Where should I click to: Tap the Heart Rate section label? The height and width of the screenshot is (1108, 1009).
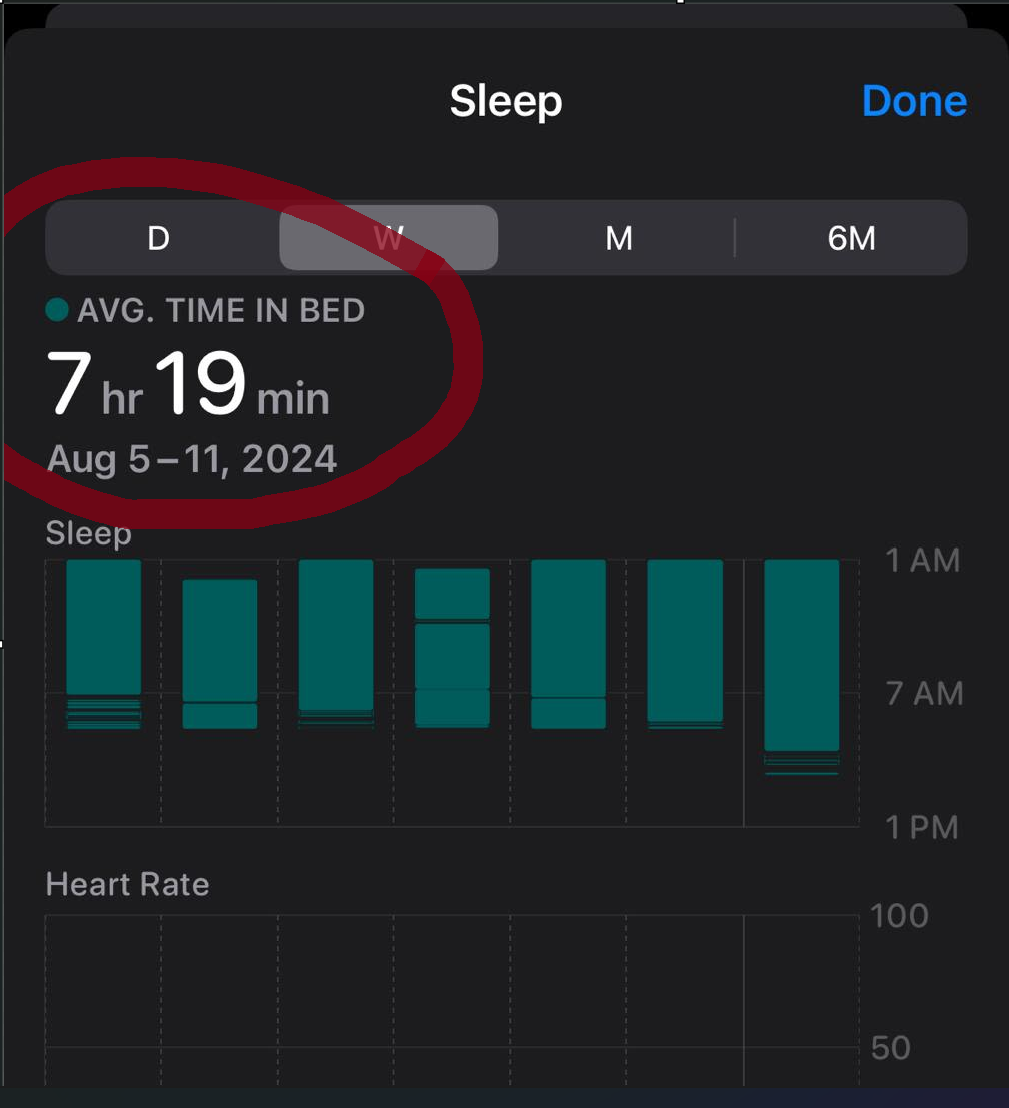pyautogui.click(x=126, y=884)
